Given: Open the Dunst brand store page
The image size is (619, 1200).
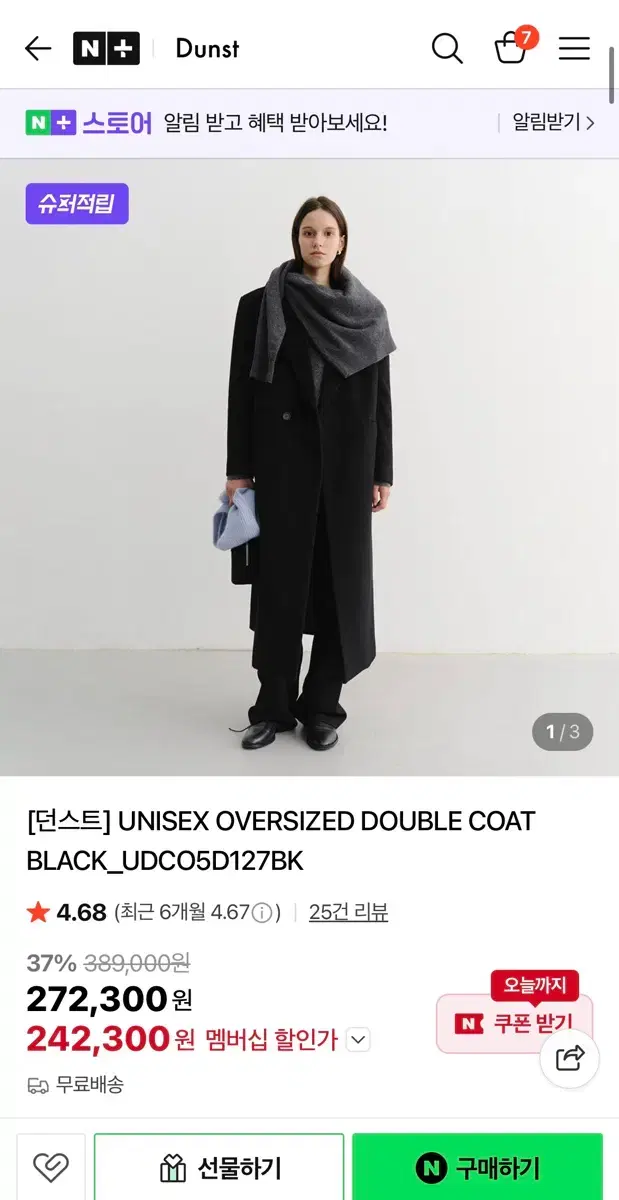Looking at the screenshot, I should (x=207, y=48).
